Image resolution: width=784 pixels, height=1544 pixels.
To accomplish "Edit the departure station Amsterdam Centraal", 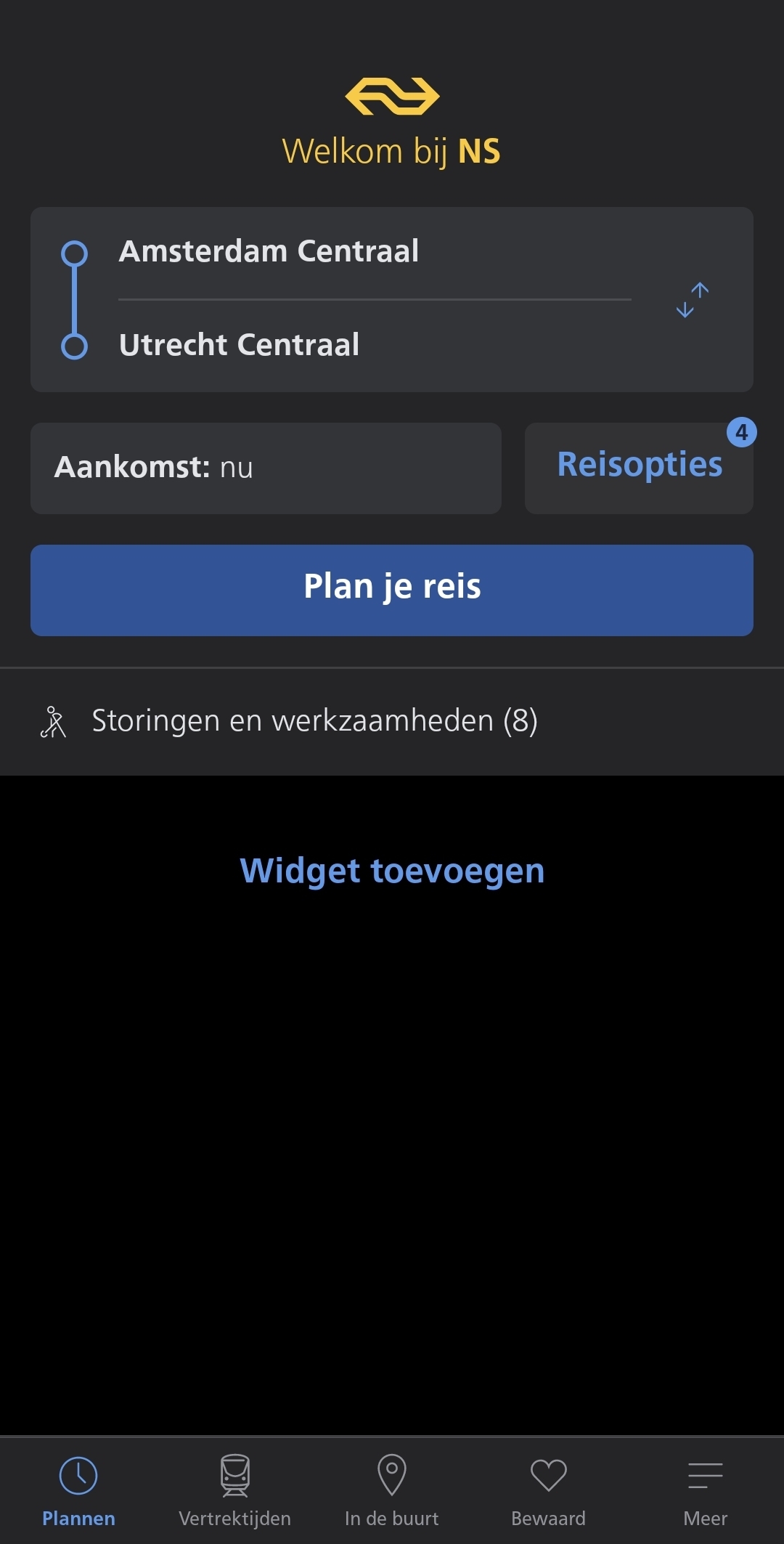I will coord(269,251).
